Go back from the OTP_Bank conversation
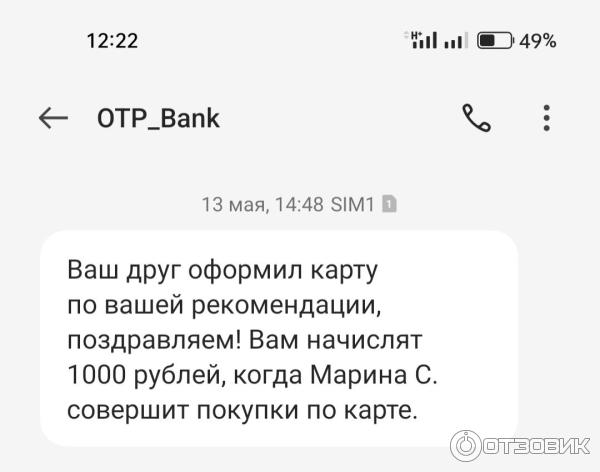600x472 pixels. (52, 118)
